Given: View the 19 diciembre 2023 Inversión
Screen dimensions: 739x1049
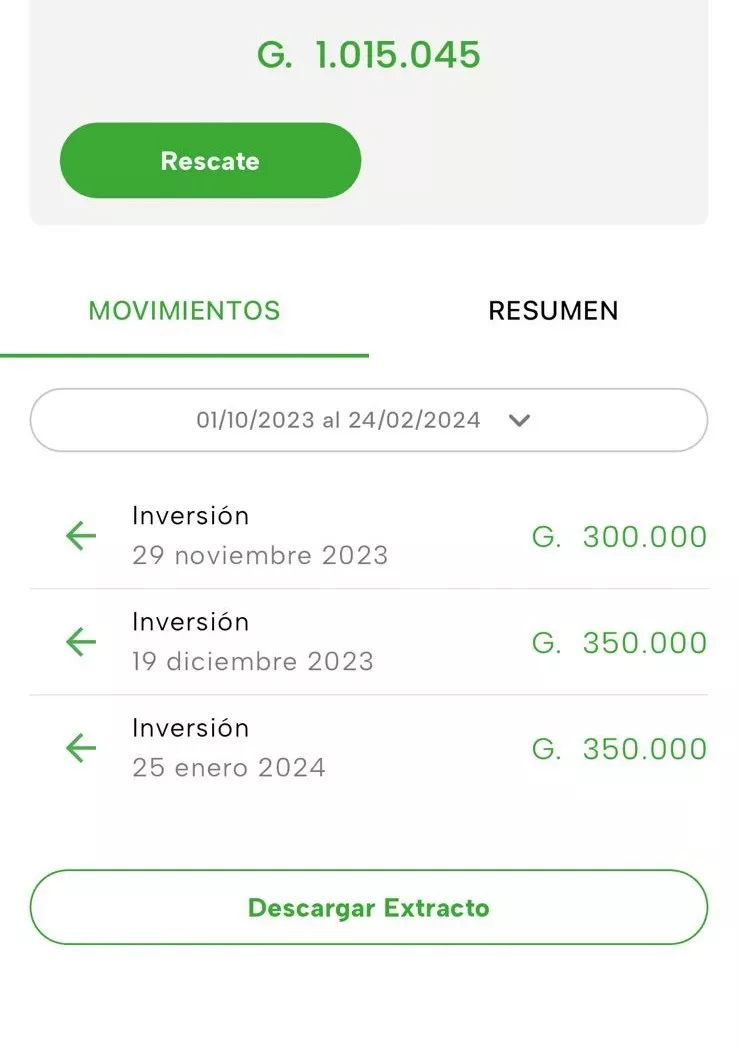Looking at the screenshot, I should pyautogui.click(x=368, y=642).
